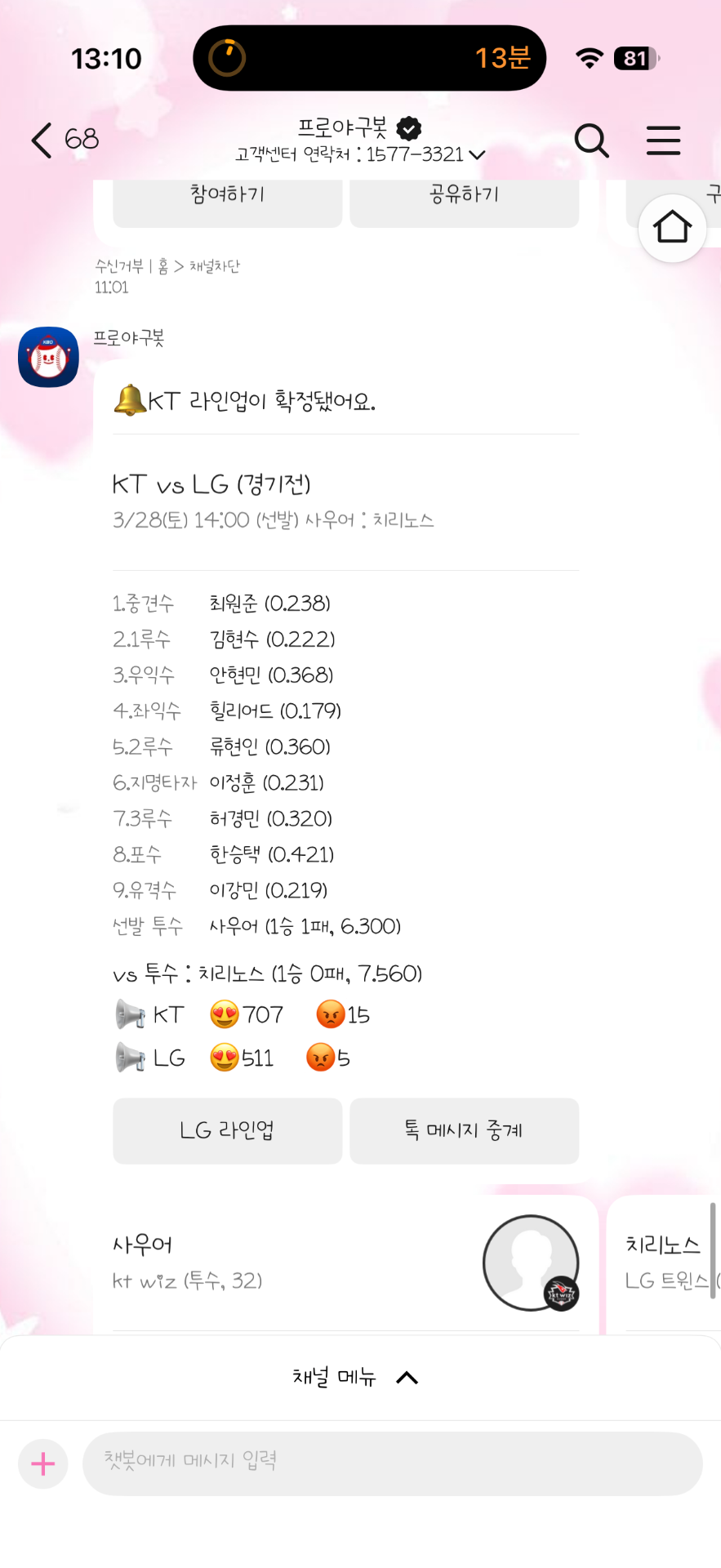This screenshot has height=1568, width=721.
Task: Tap the 참여하기 button
Action: [227, 196]
